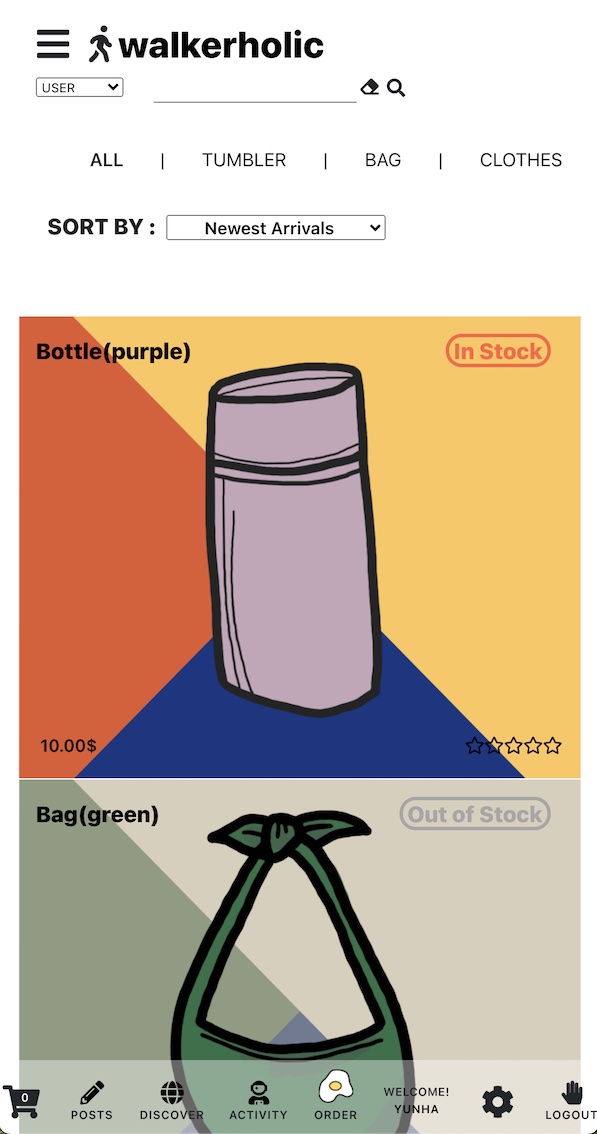This screenshot has height=1134, width=597.
Task: Open the ACTIVITY section
Action: (258, 1101)
